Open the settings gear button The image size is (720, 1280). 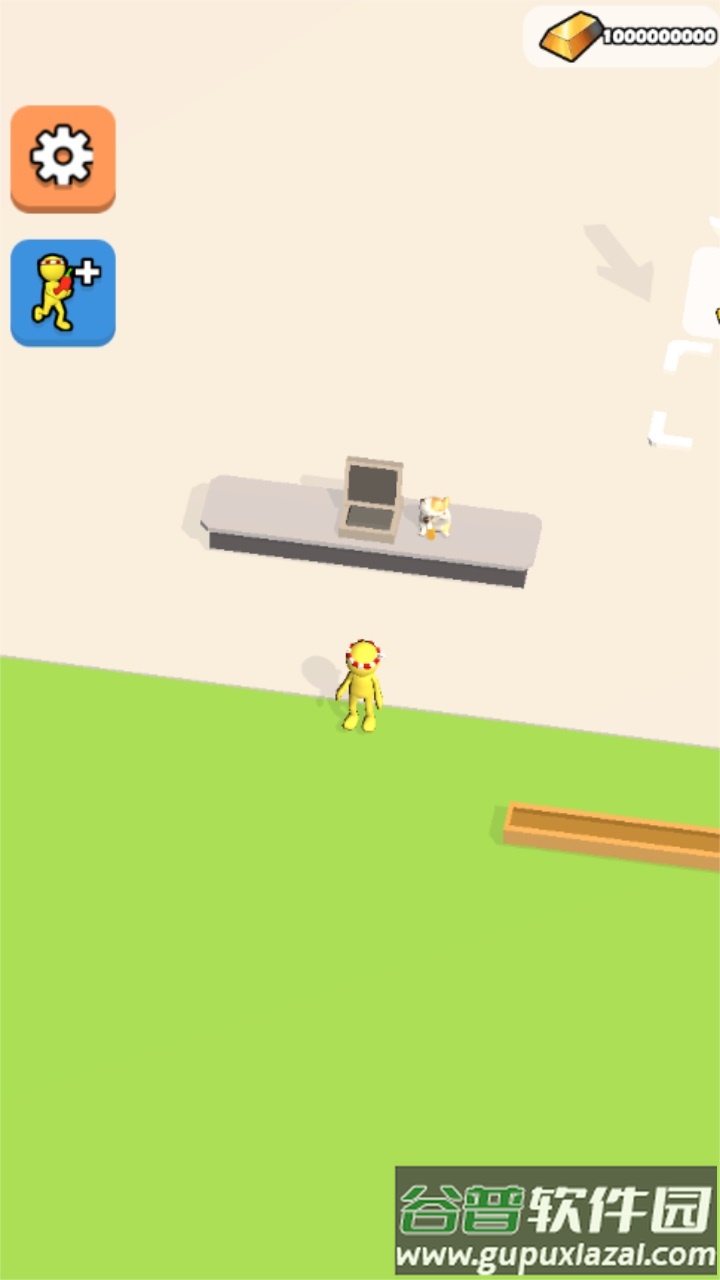(x=63, y=158)
